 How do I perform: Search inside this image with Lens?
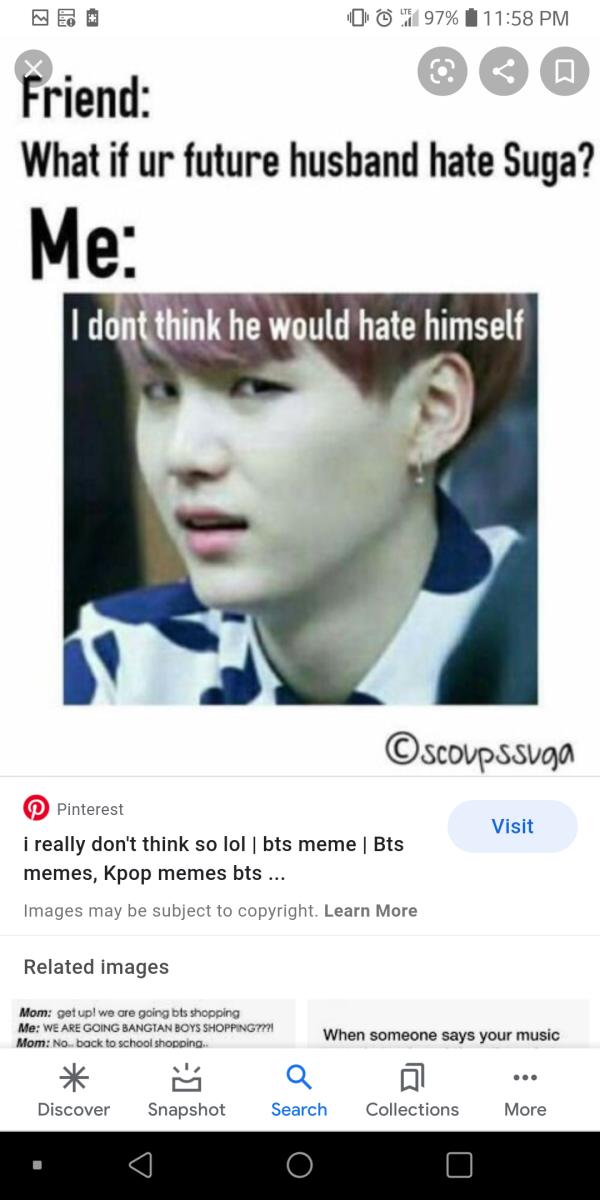(x=442, y=71)
